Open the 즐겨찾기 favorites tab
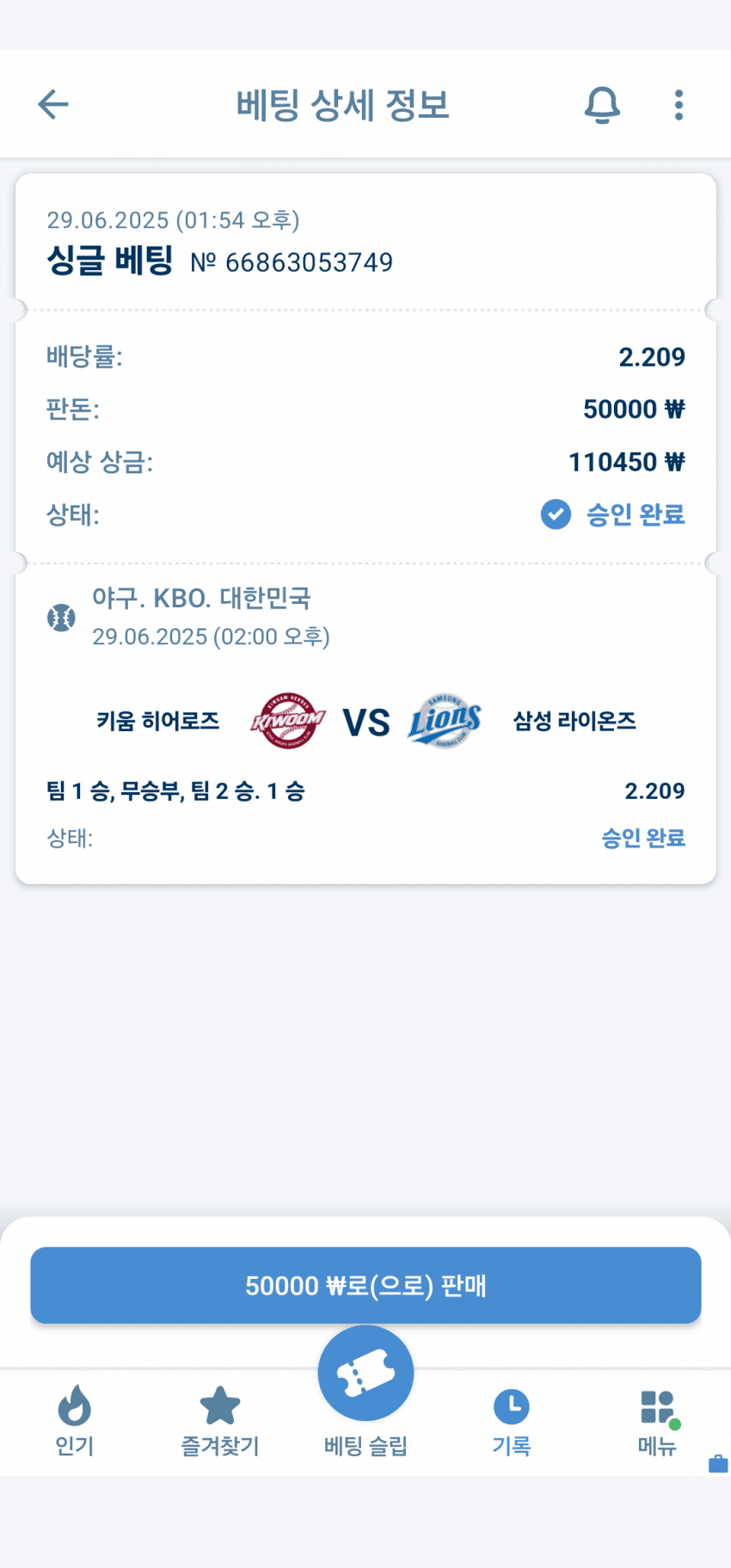Image resolution: width=731 pixels, height=1568 pixels. (x=220, y=1420)
